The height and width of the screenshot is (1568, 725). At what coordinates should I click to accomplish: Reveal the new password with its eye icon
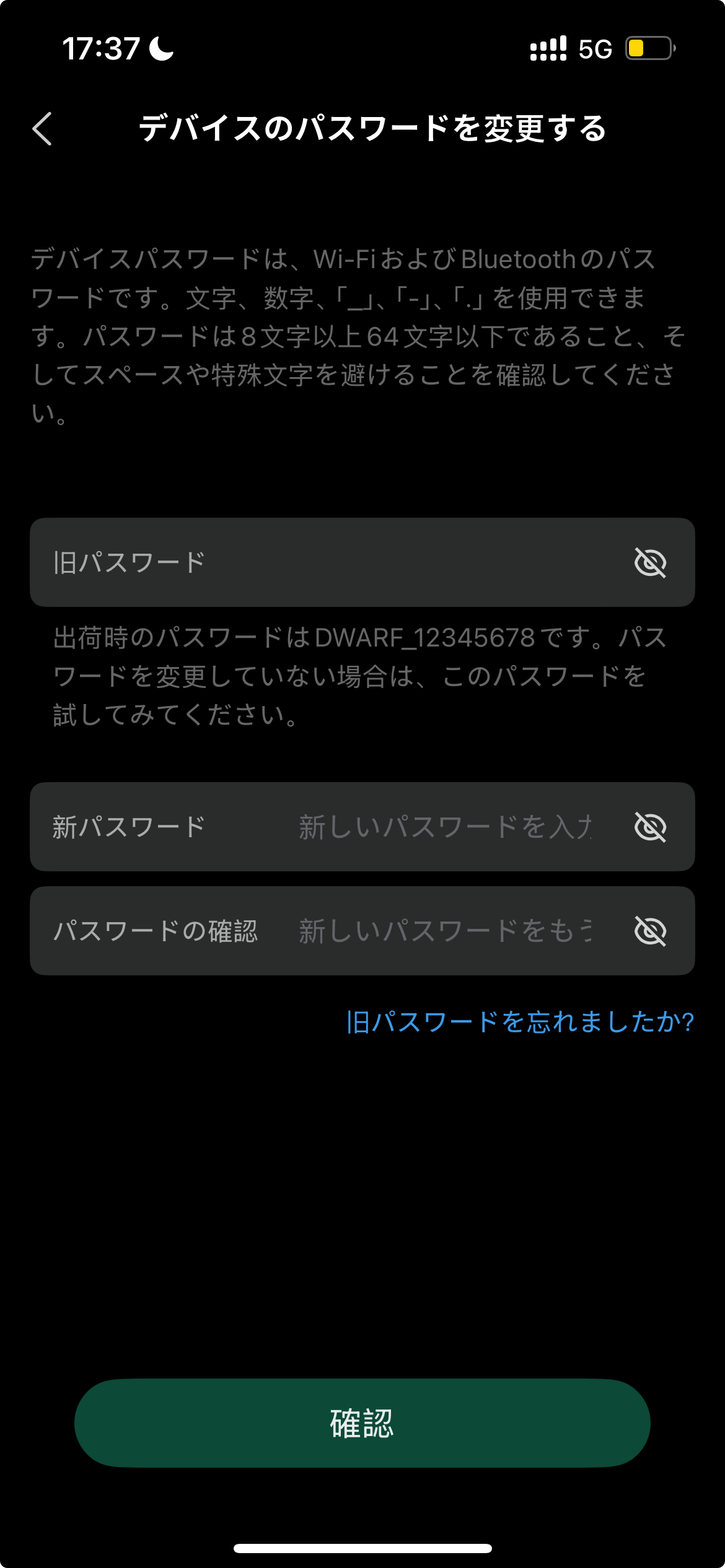(x=650, y=827)
